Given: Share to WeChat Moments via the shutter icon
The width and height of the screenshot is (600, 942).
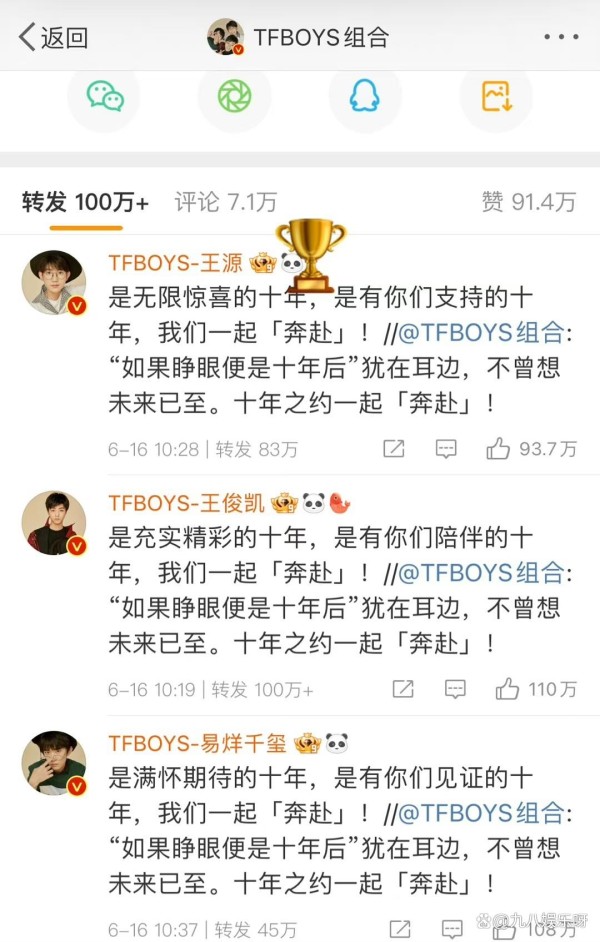Looking at the screenshot, I should (235, 96).
